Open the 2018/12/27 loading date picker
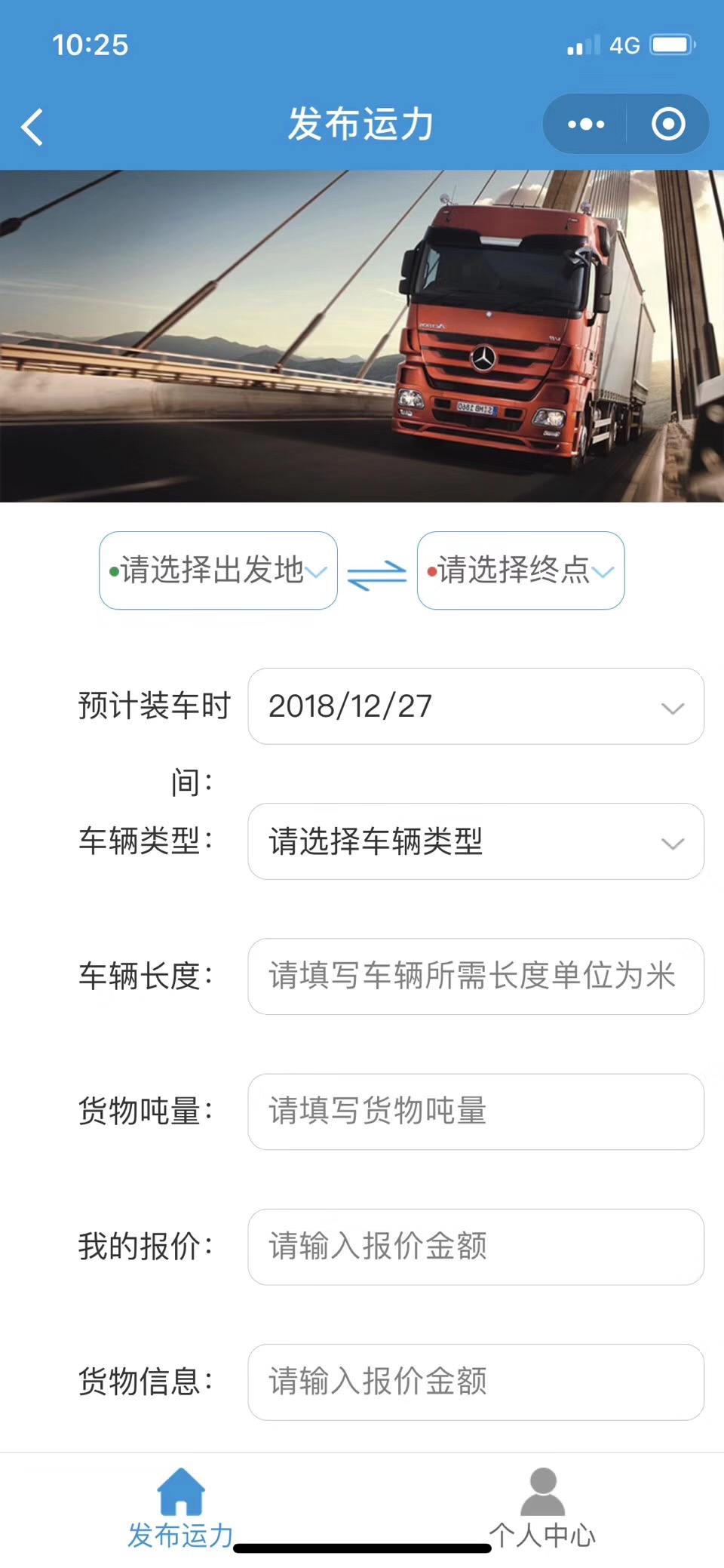 [x=475, y=707]
